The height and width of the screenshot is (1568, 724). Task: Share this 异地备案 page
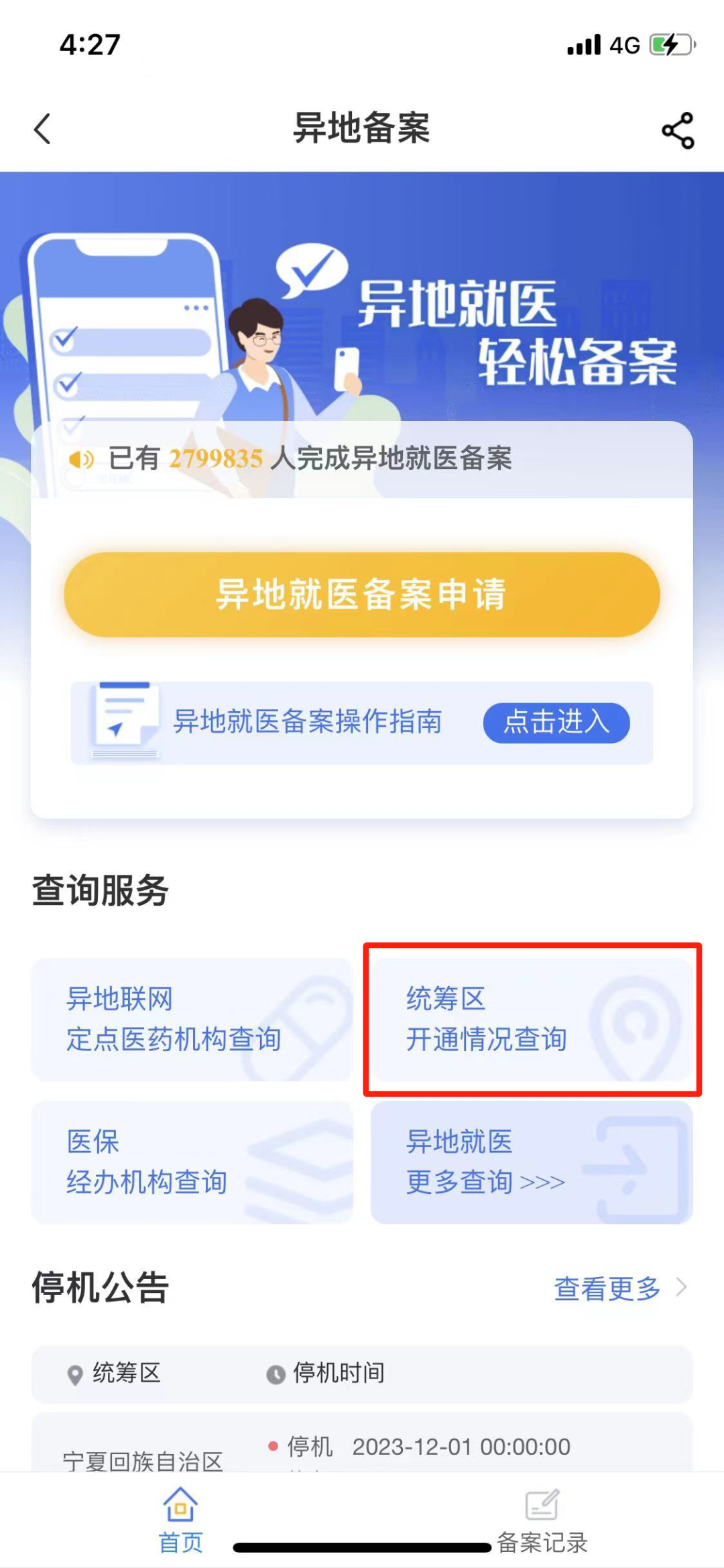click(678, 130)
